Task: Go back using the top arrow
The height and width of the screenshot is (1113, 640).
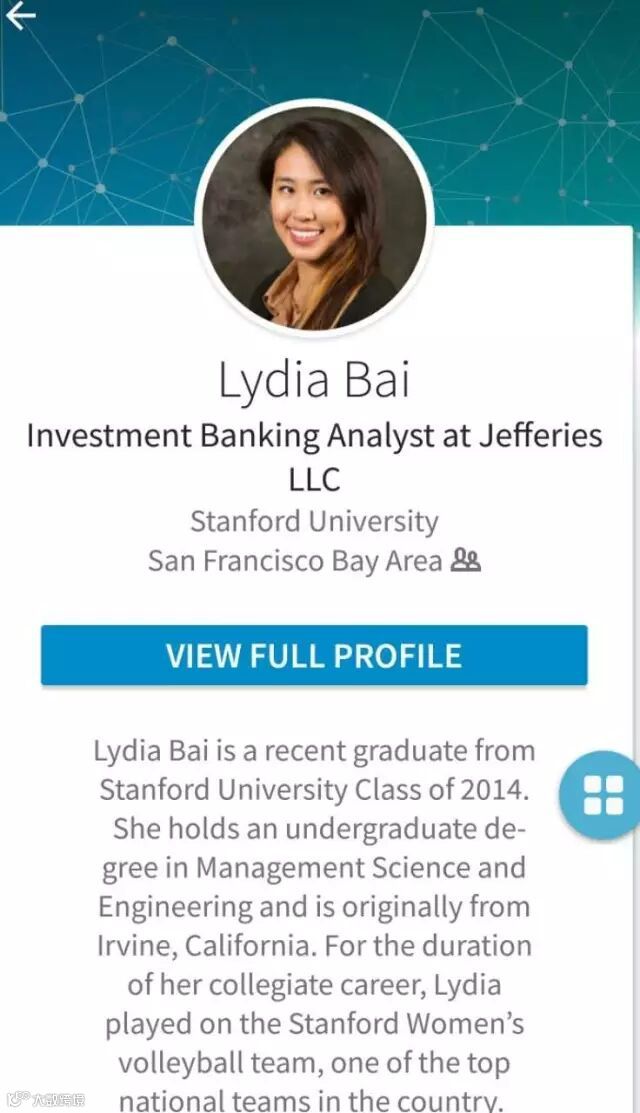Action: (21, 16)
